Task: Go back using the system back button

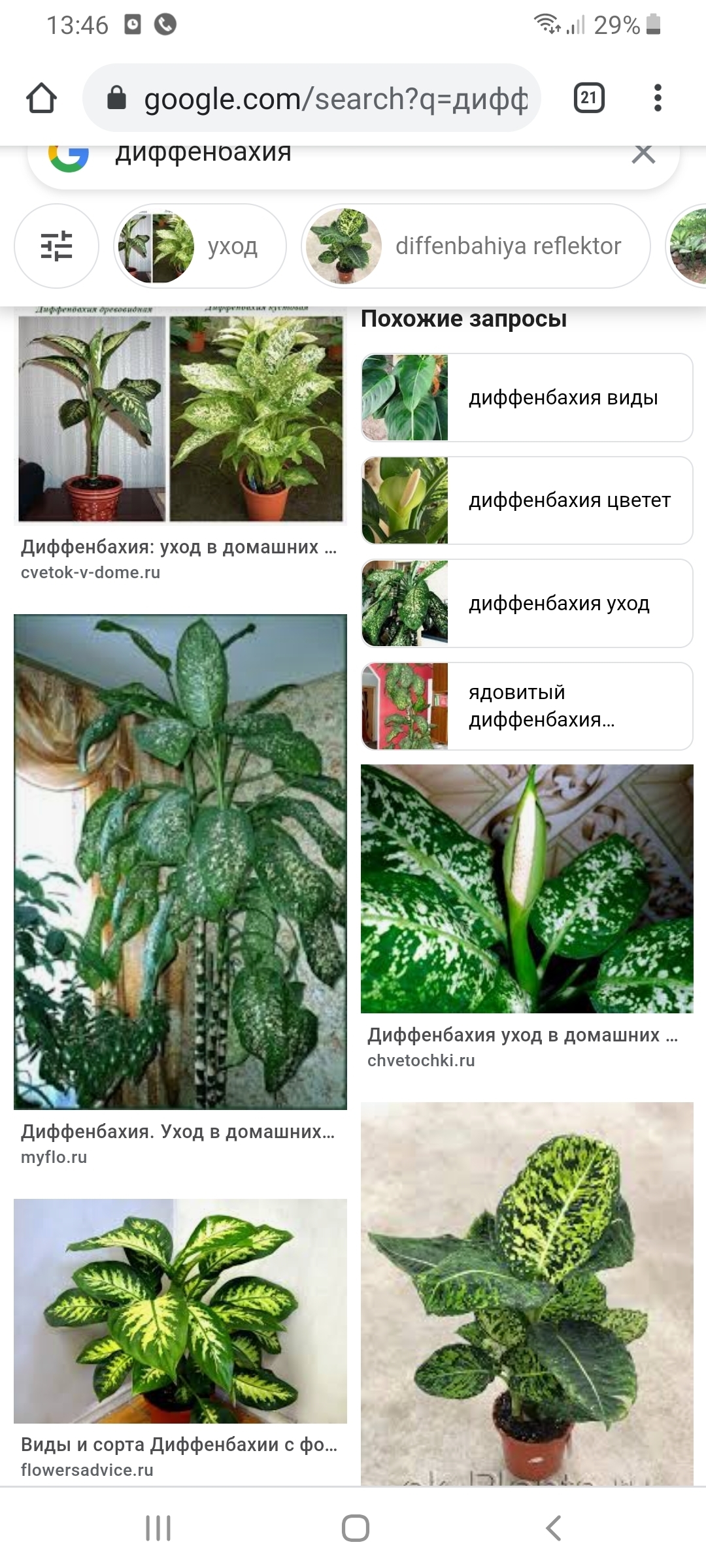Action: click(x=554, y=1528)
